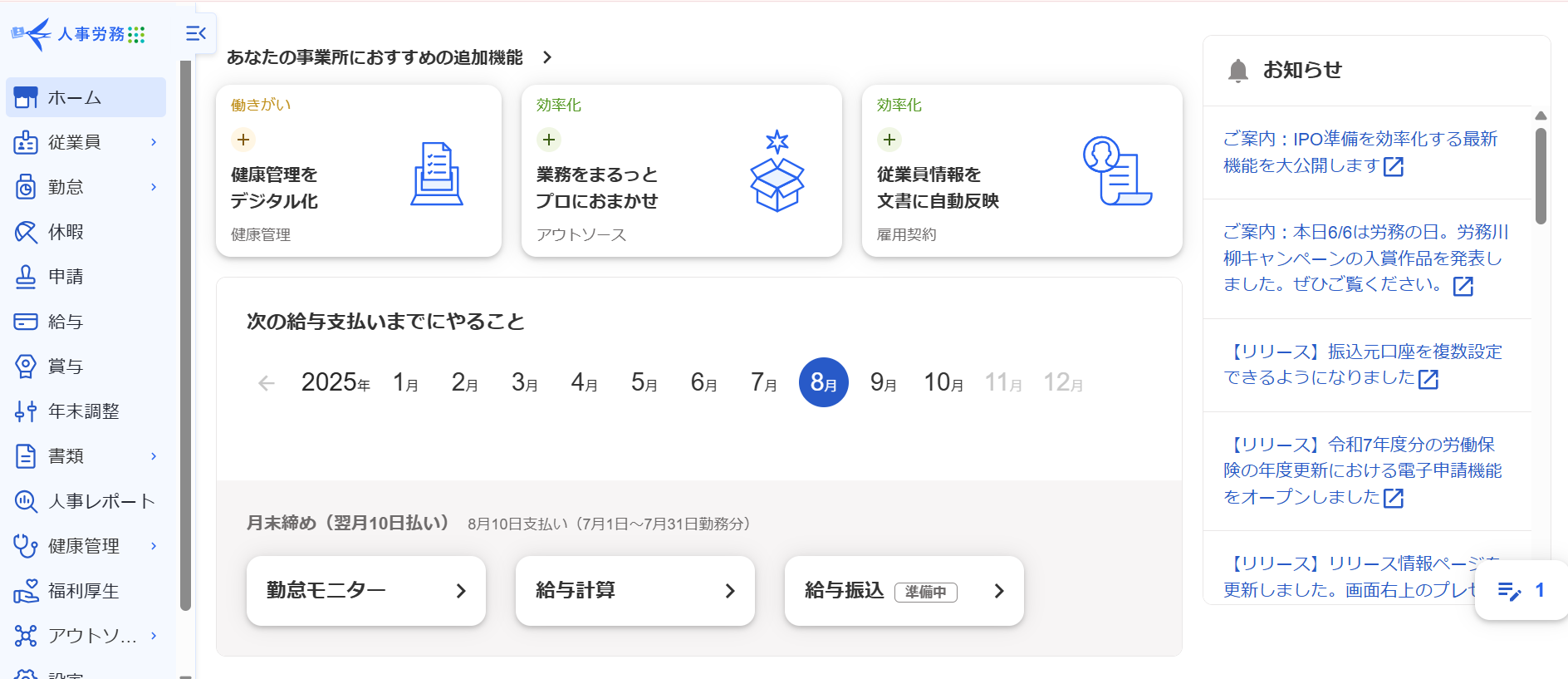Image resolution: width=1568 pixels, height=679 pixels.
Task: Show more recommended add-on features
Action: tap(546, 57)
